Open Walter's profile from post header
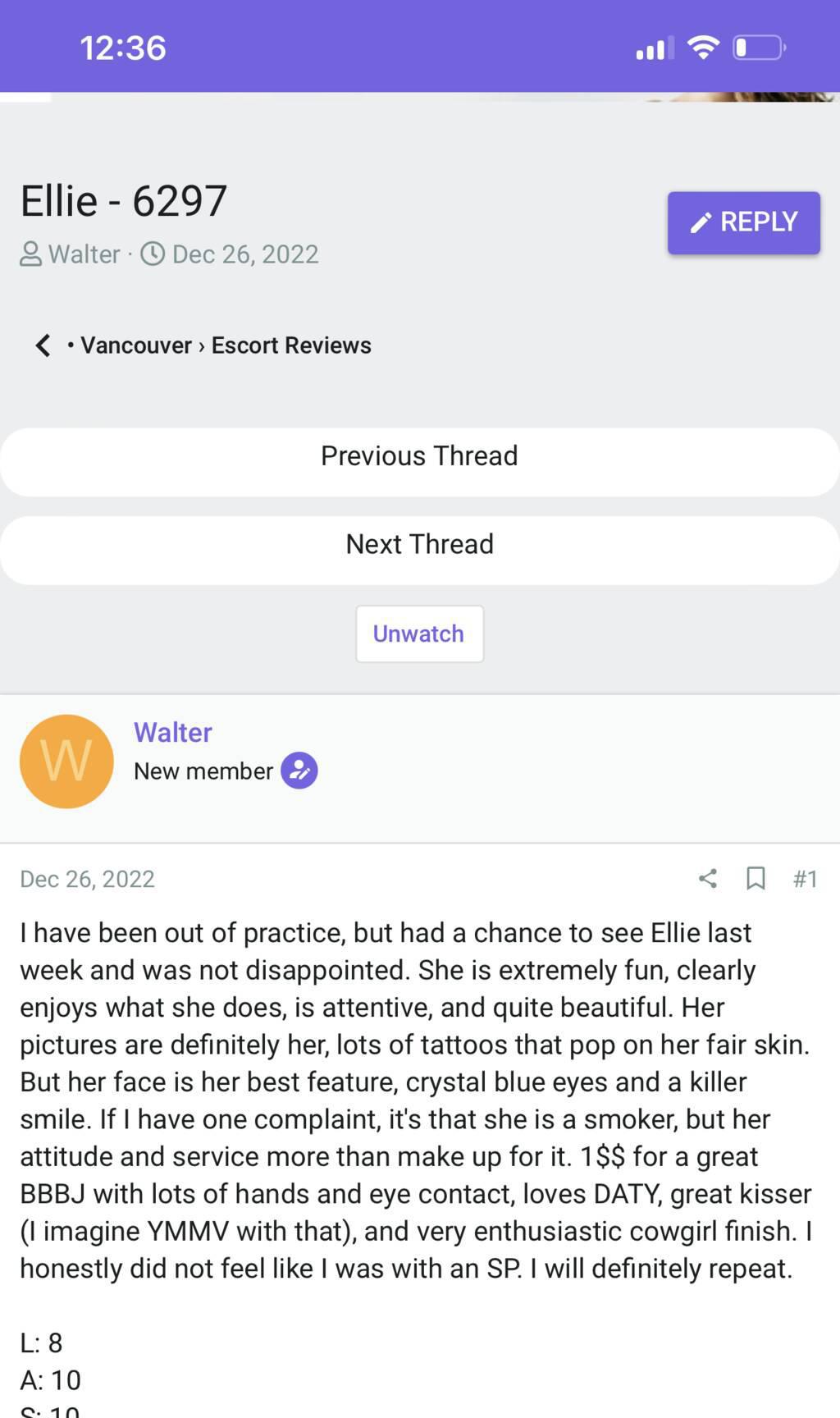 (172, 732)
